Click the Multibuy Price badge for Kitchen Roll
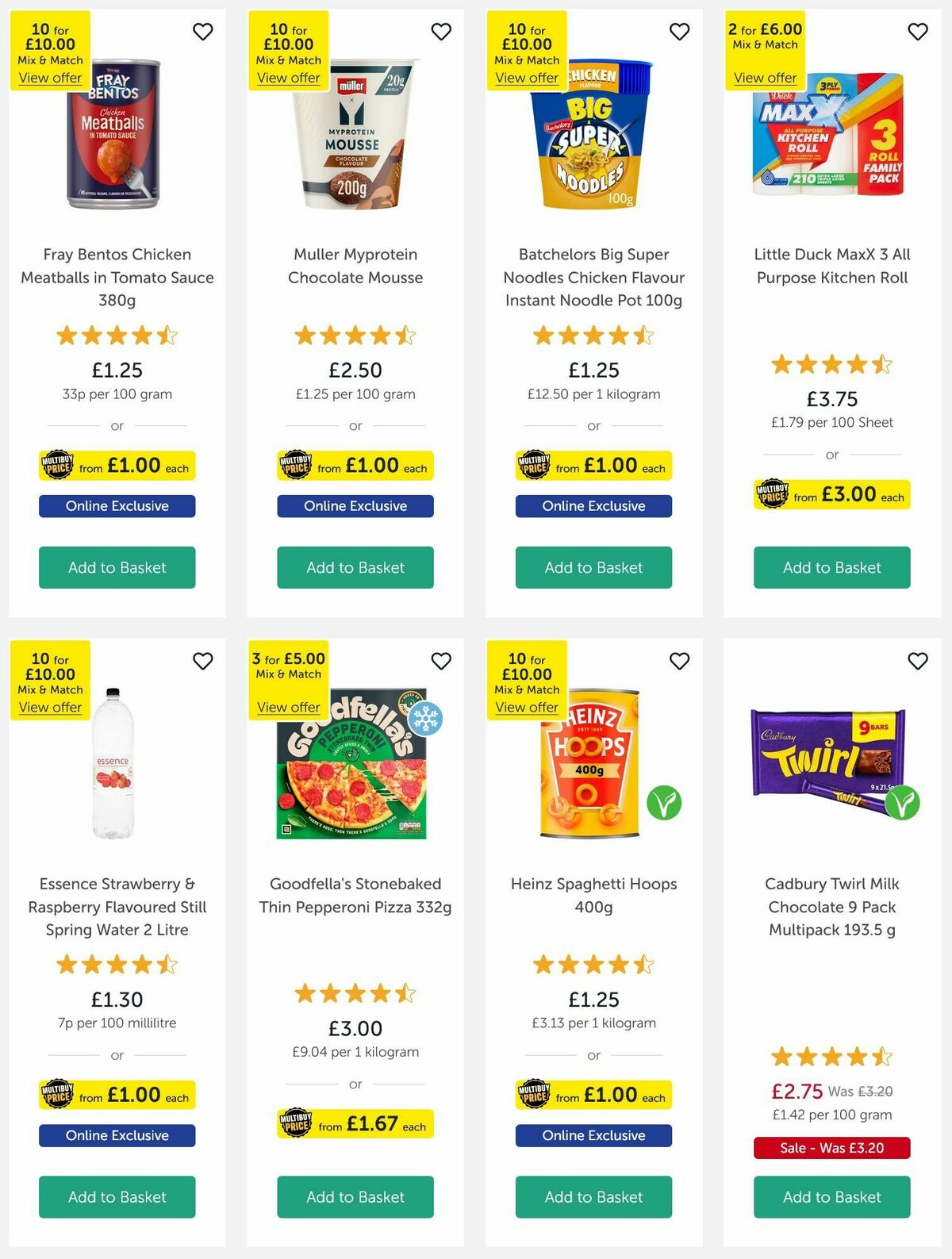Viewport: 952px width, 1259px height. pos(831,495)
